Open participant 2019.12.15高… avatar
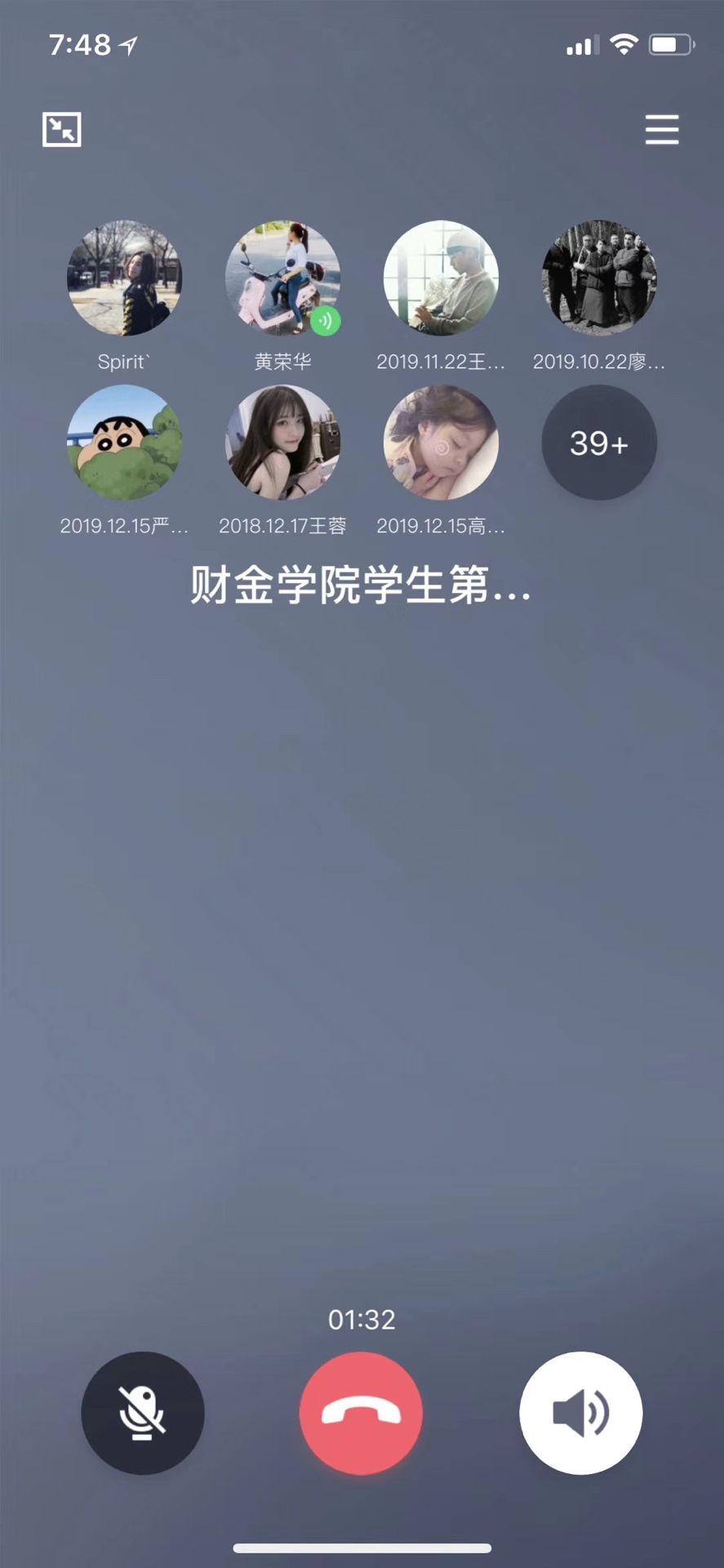Image resolution: width=724 pixels, height=1568 pixels. (441, 442)
